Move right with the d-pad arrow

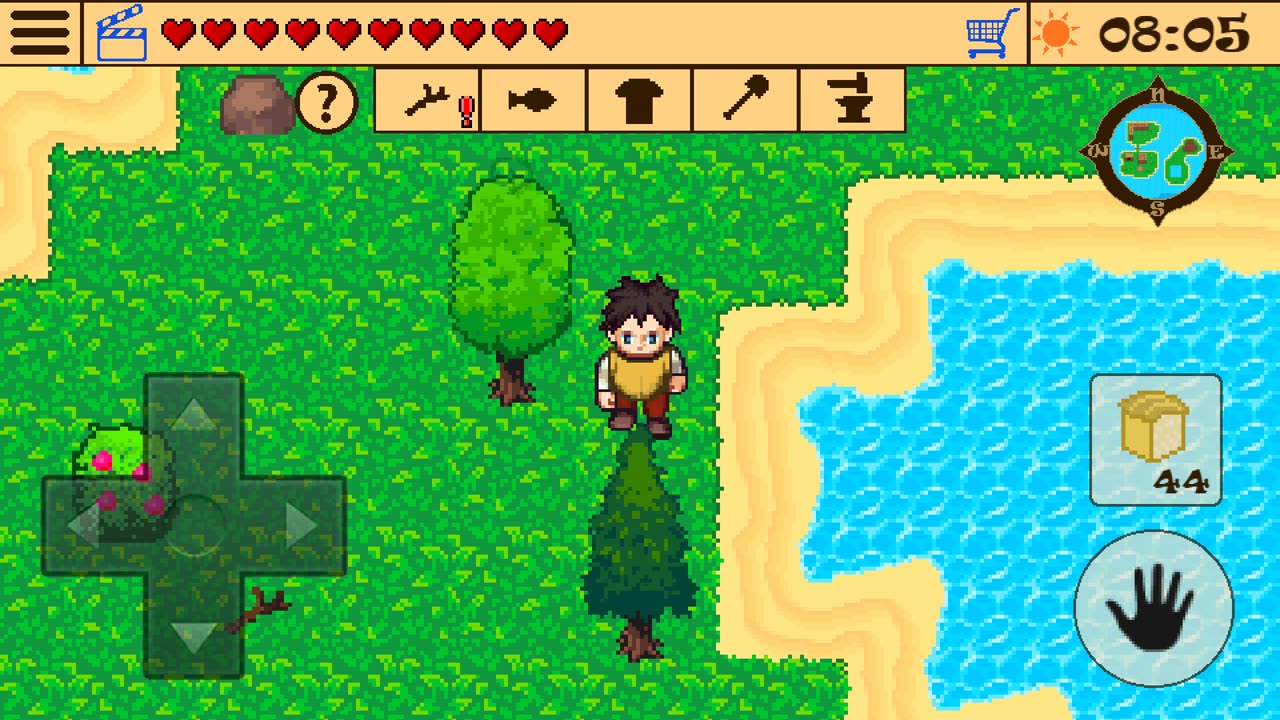pyautogui.click(x=302, y=525)
